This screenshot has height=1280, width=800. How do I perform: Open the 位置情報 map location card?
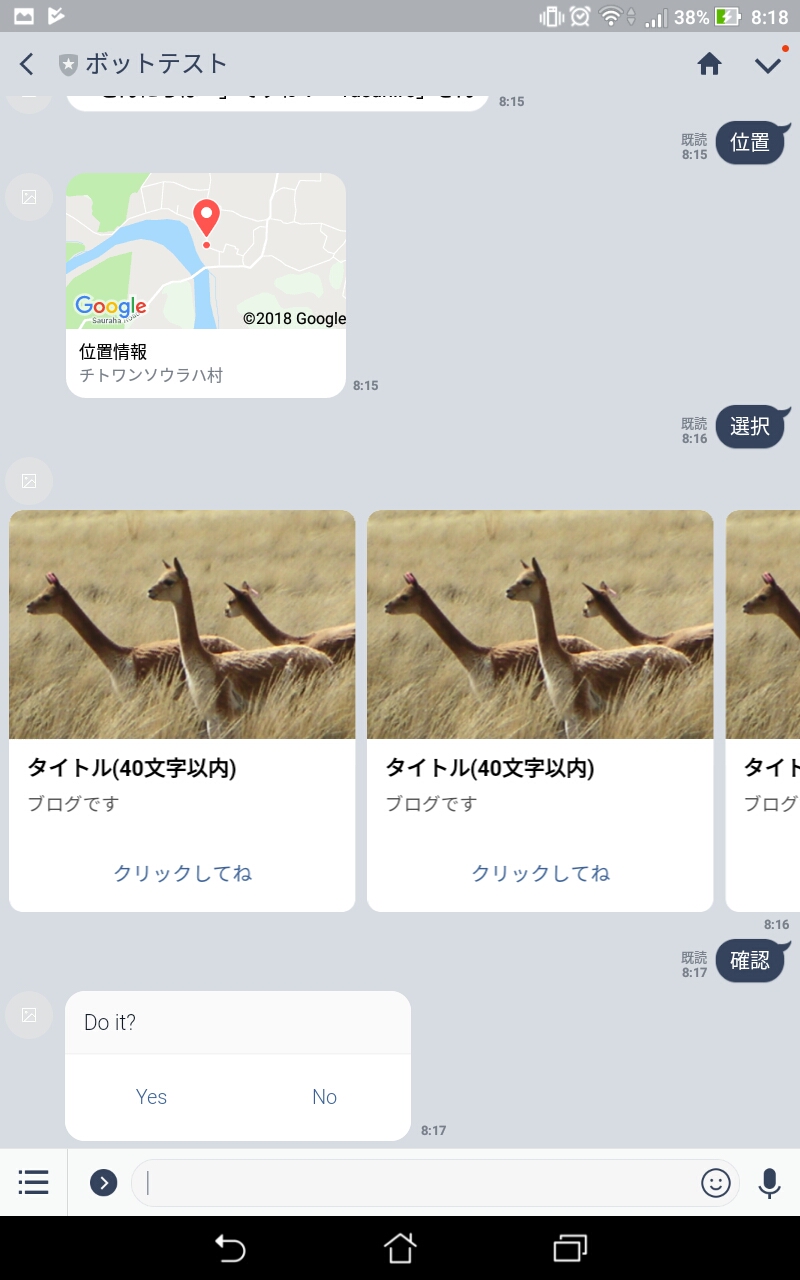point(206,285)
